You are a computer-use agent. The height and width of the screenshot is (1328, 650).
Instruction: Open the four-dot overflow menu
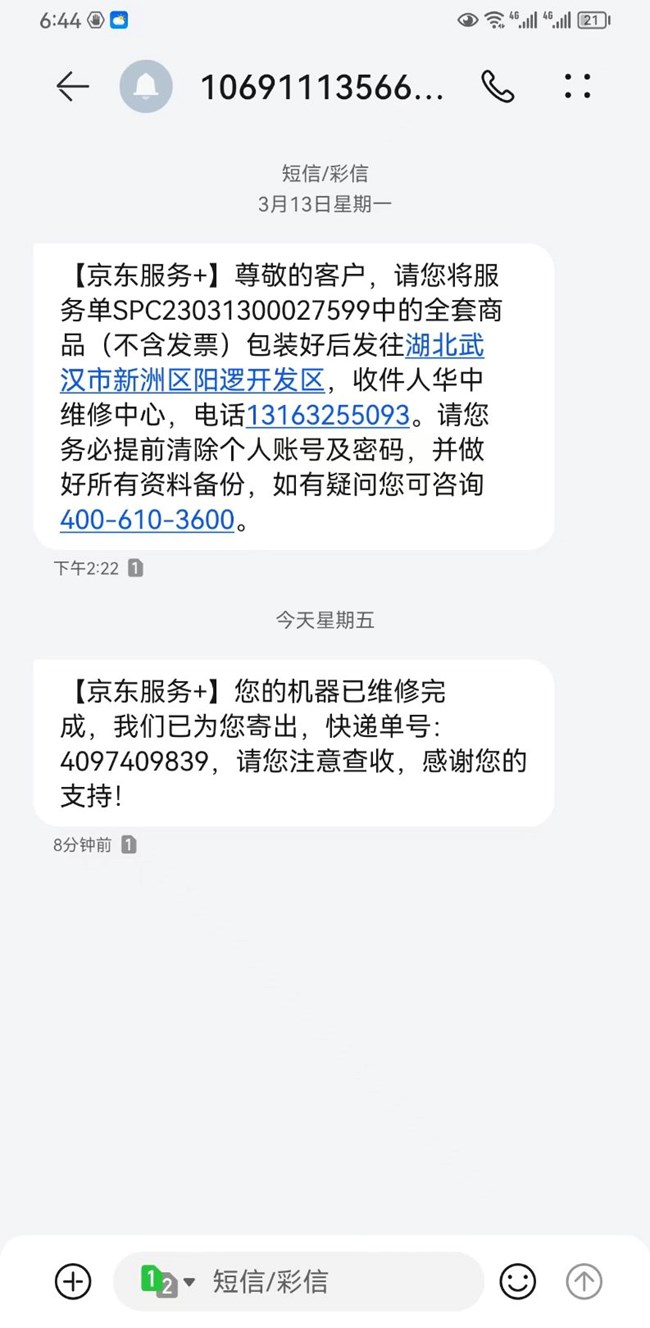coord(577,87)
